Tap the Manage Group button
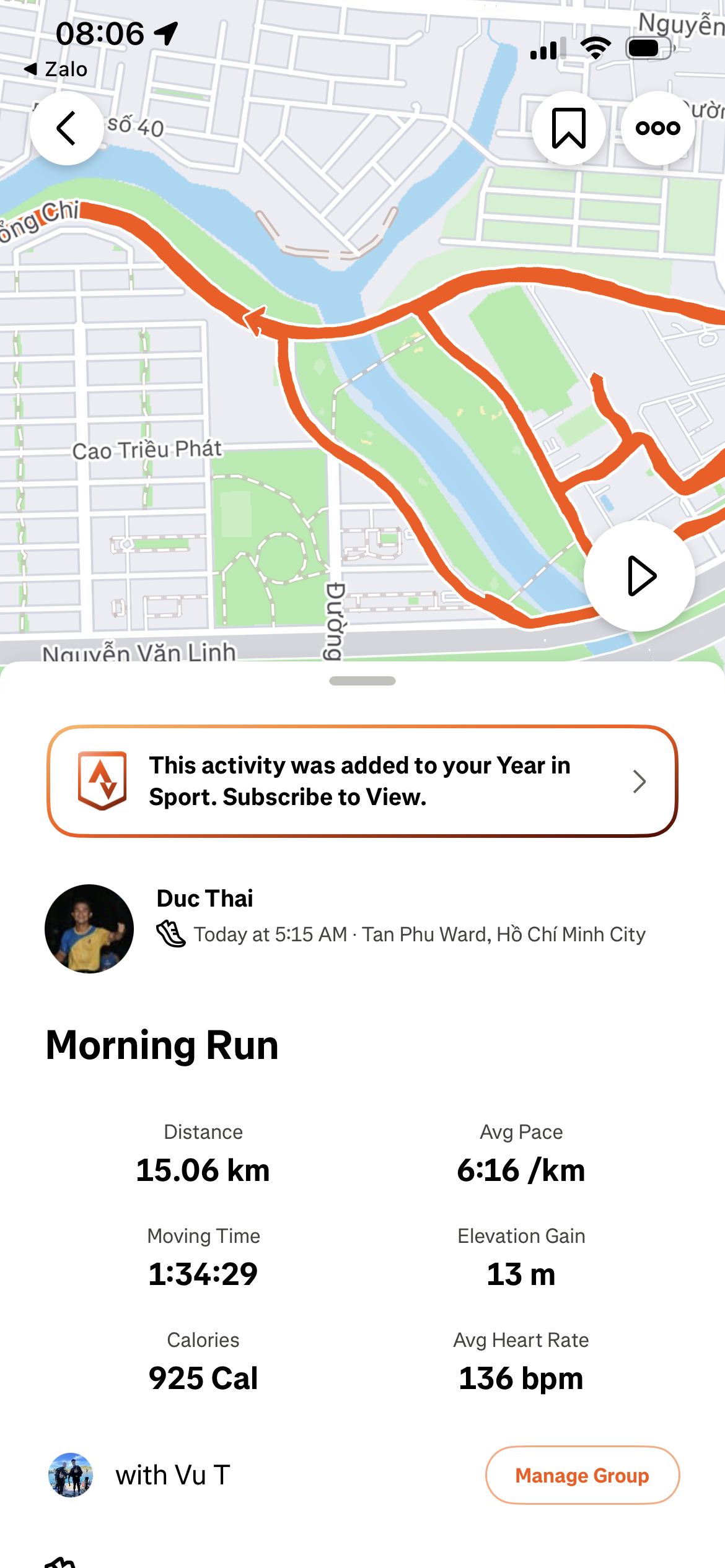Screen dimensions: 725x1568 click(x=582, y=1475)
